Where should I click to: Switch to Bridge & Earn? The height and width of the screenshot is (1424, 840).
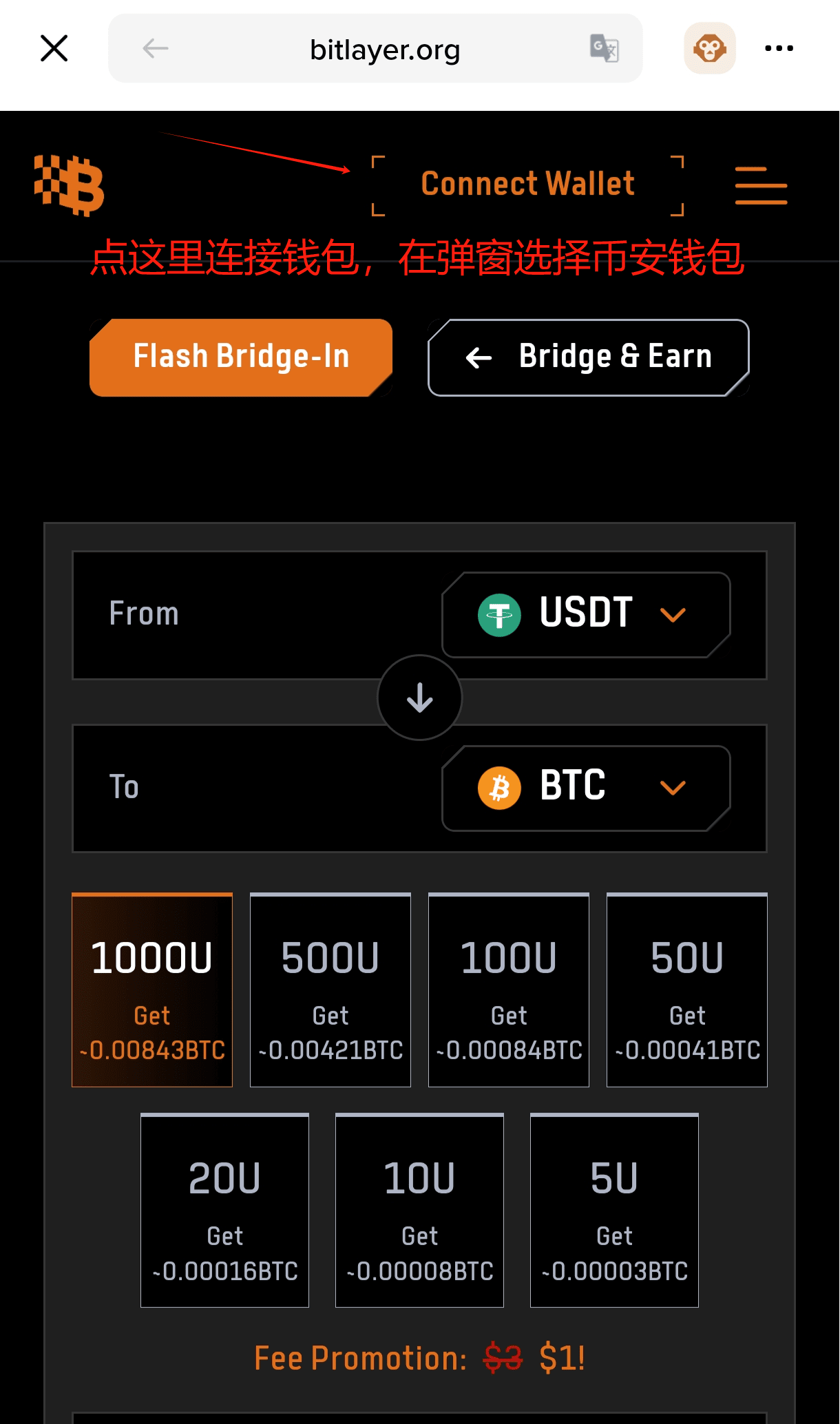click(589, 357)
